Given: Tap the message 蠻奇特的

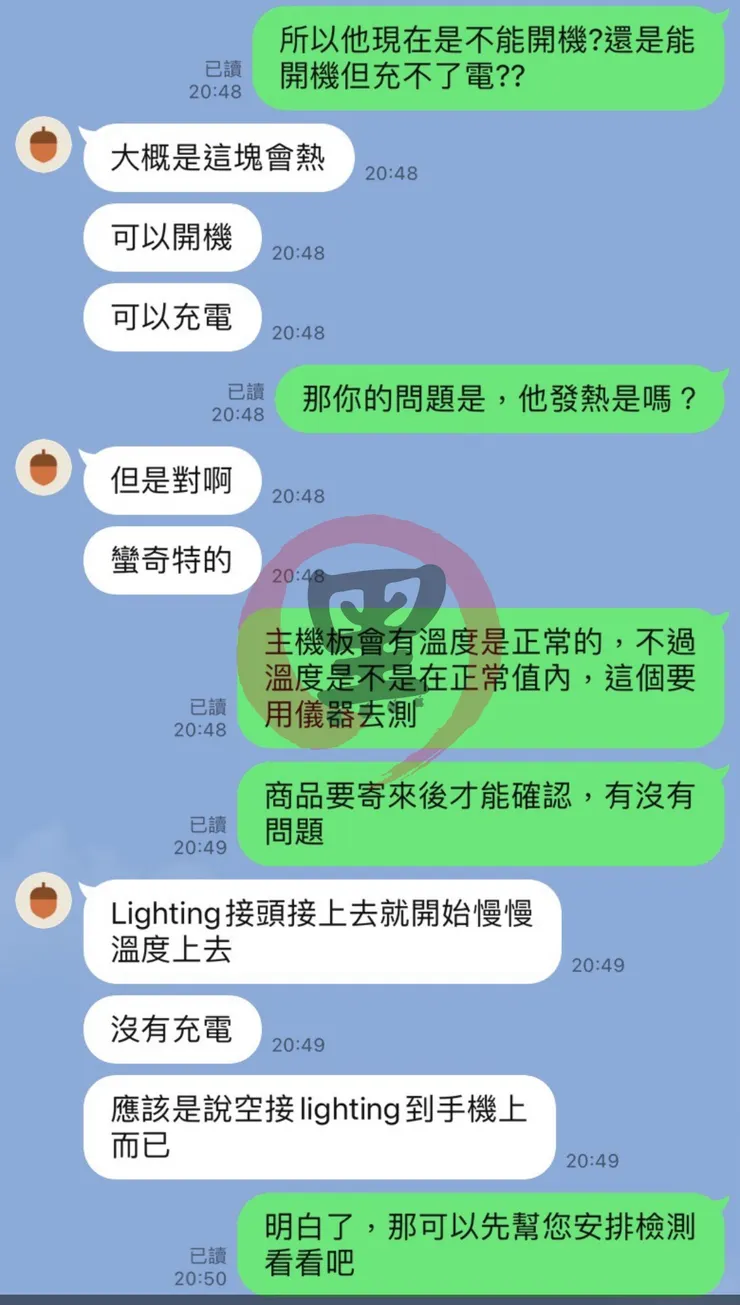Looking at the screenshot, I should pyautogui.click(x=172, y=561).
